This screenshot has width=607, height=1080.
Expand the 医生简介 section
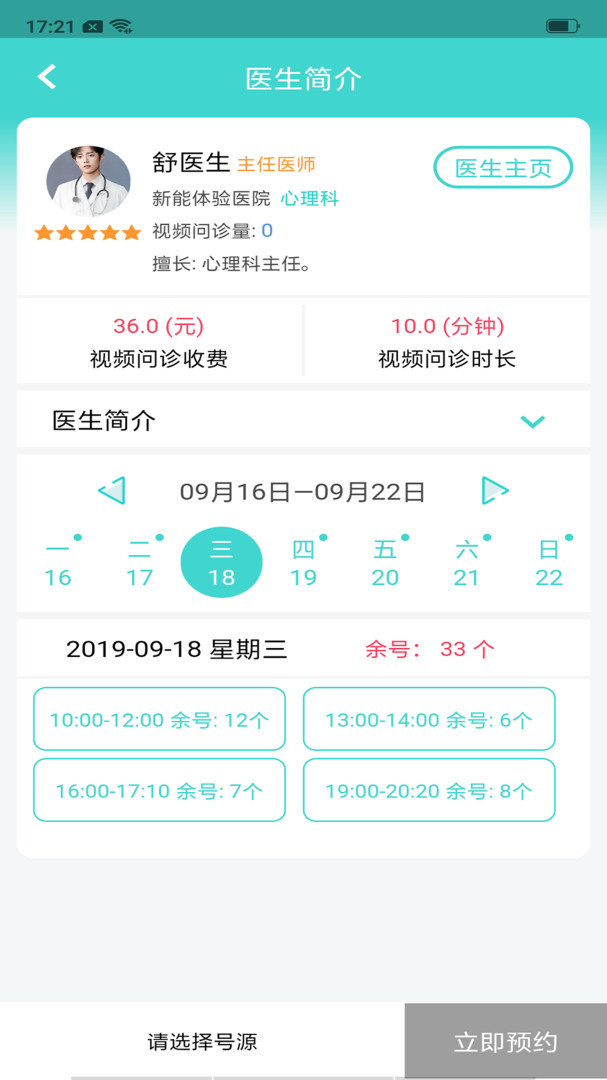coord(303,420)
